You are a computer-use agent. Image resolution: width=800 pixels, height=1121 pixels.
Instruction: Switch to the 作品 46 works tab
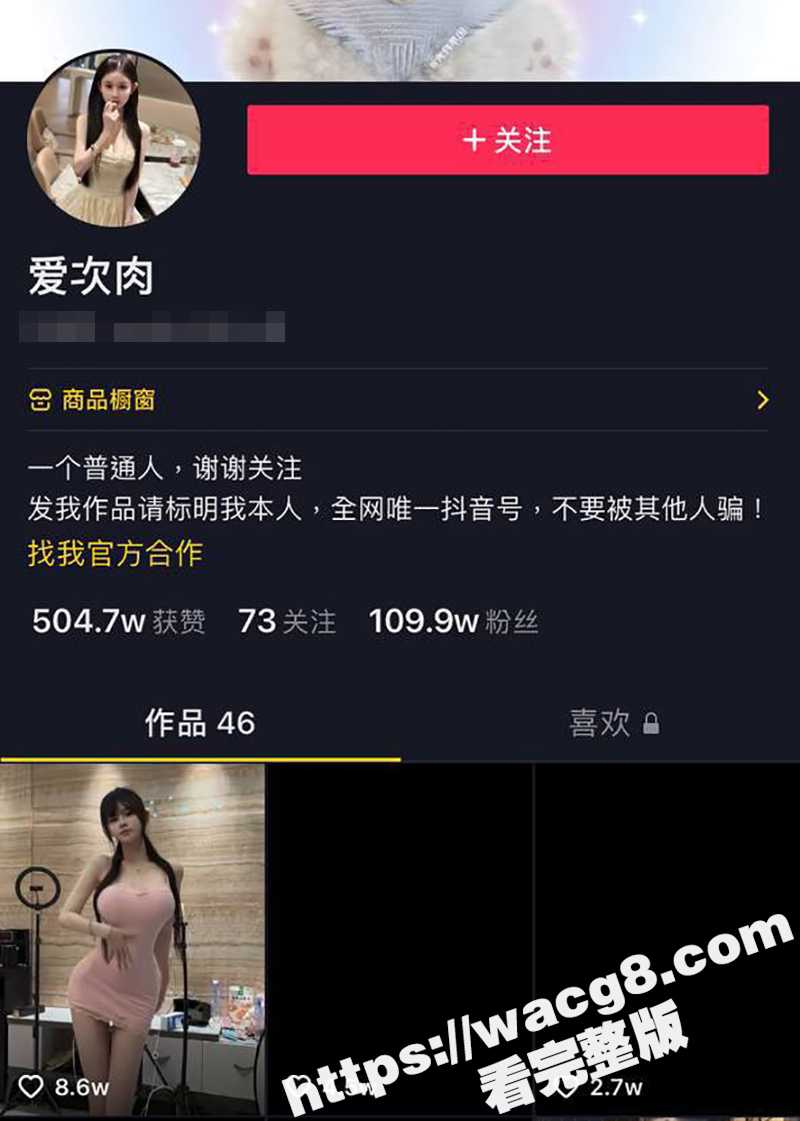coord(200,723)
